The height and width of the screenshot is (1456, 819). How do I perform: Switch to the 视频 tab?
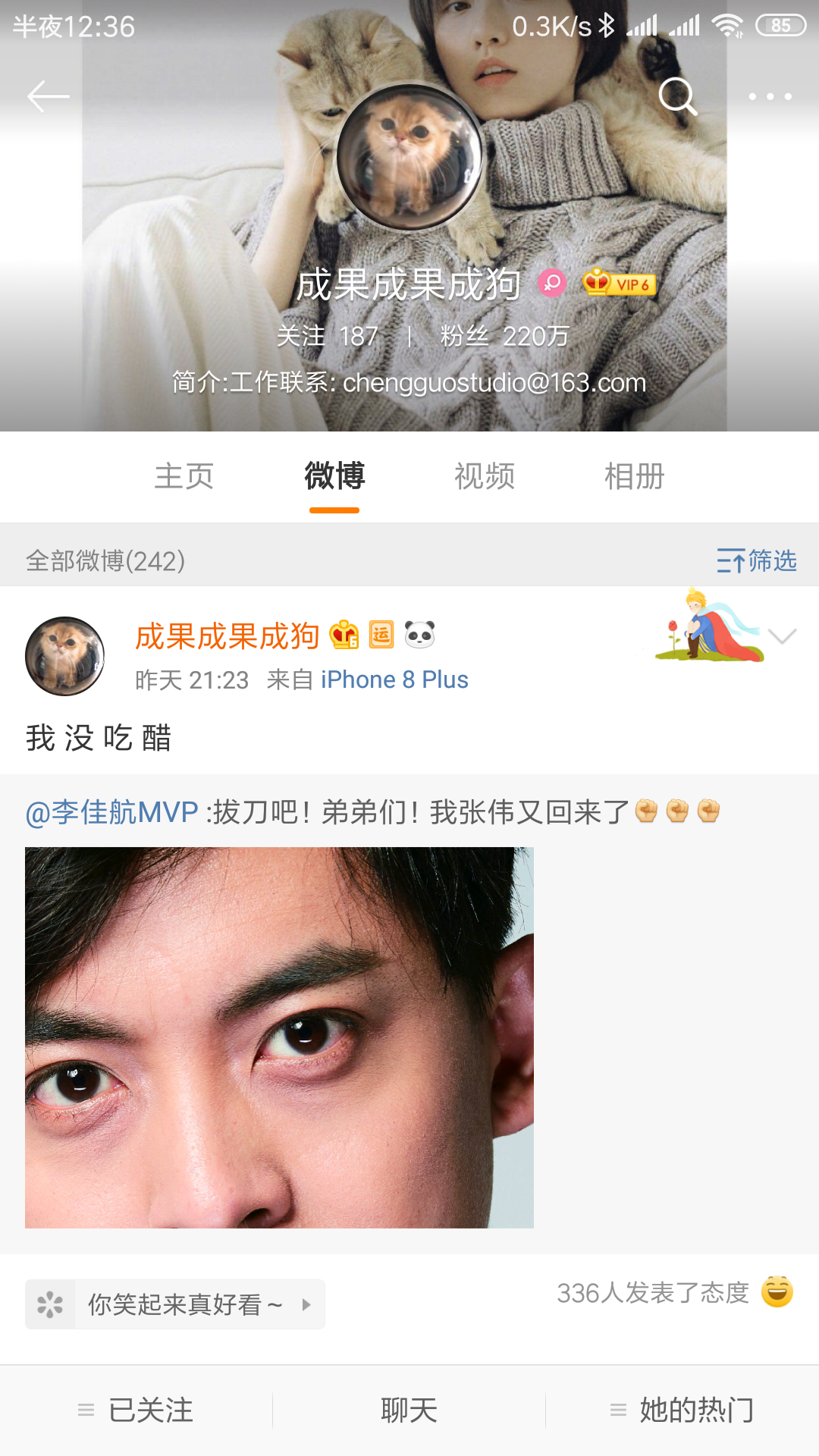pyautogui.click(x=485, y=476)
